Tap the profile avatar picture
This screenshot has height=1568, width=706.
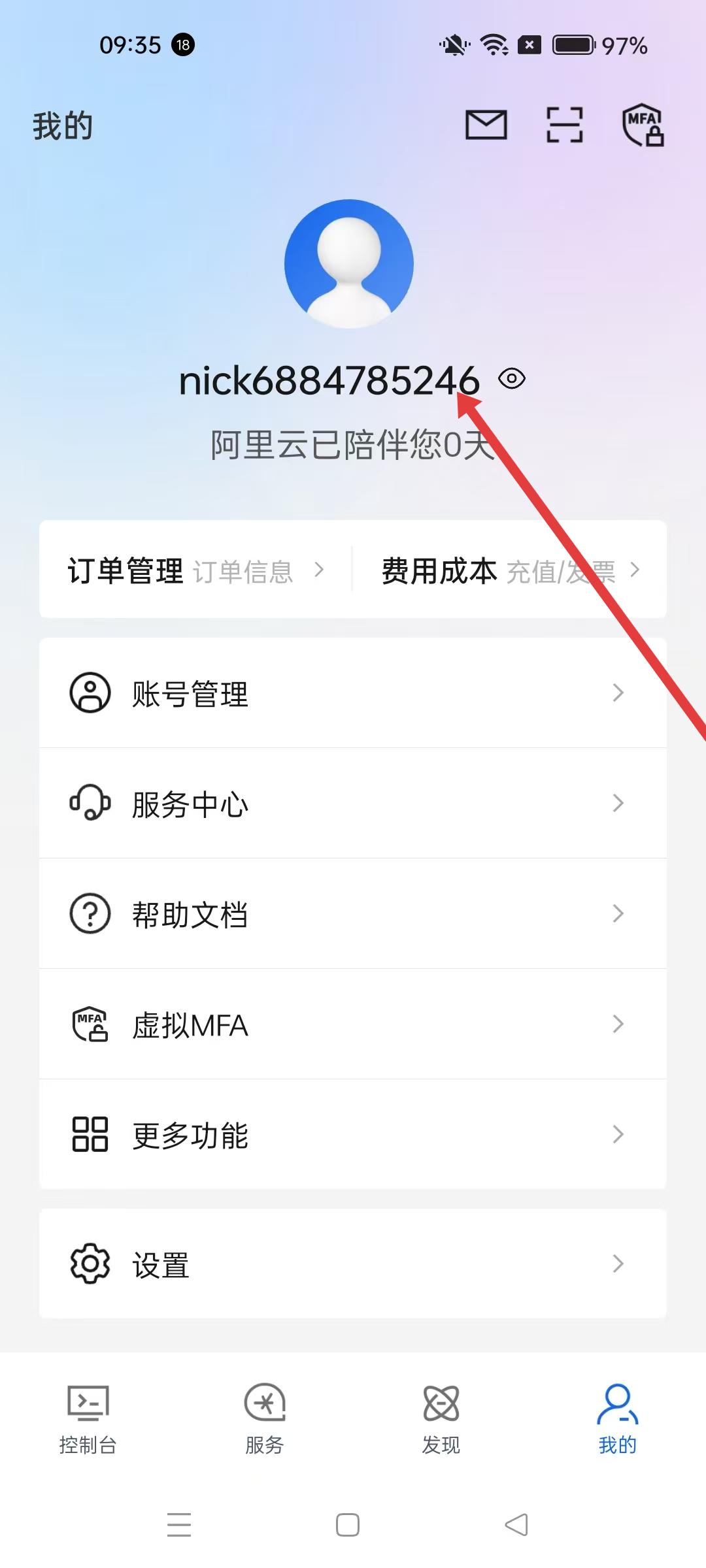point(349,263)
